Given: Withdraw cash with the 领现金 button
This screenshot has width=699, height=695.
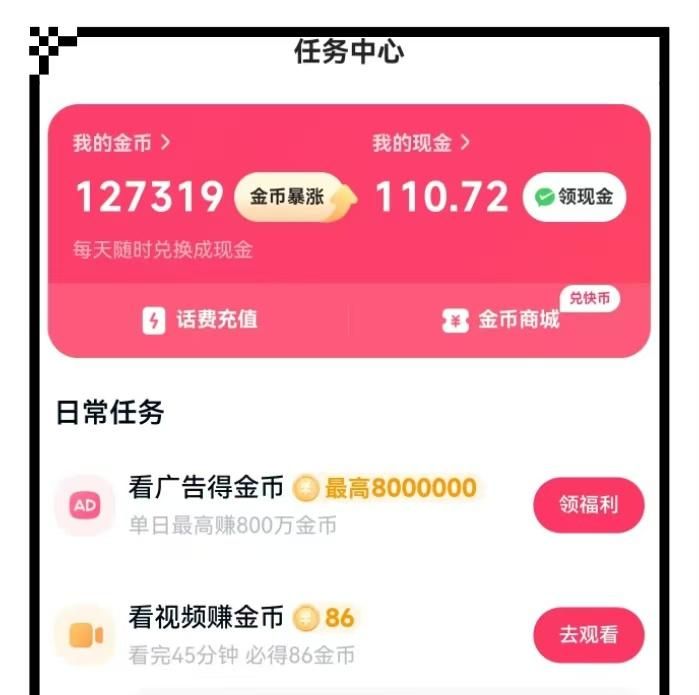Looking at the screenshot, I should click(574, 197).
